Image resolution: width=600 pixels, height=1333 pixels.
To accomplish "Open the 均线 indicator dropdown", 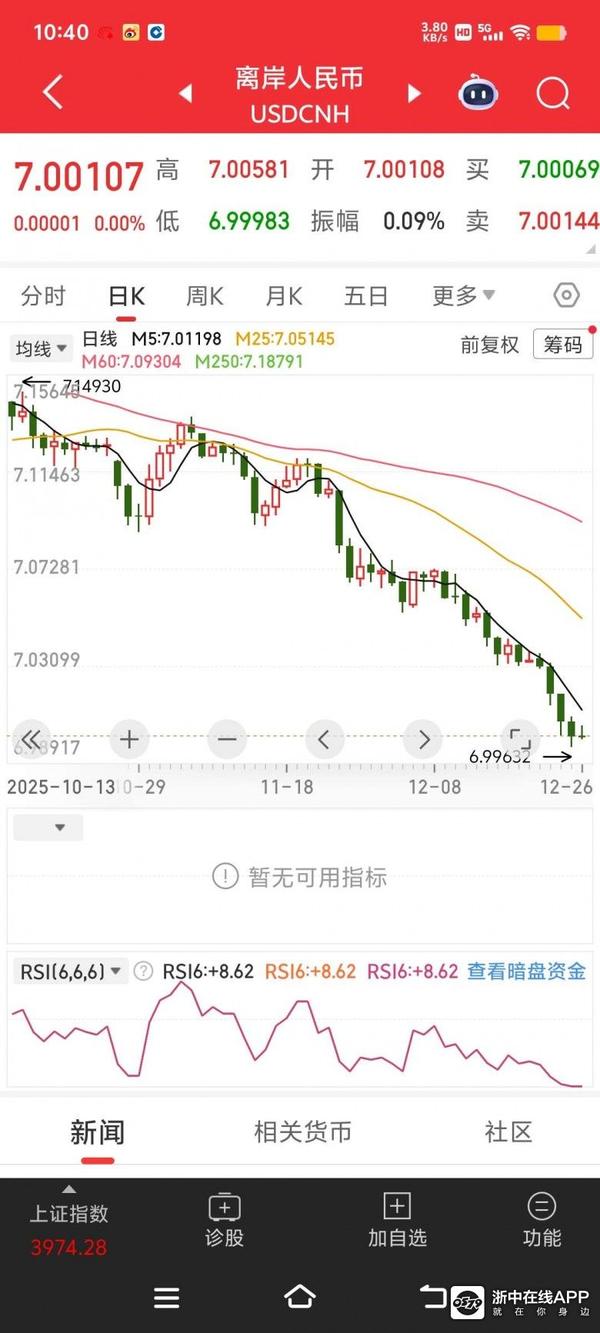I will pyautogui.click(x=42, y=349).
